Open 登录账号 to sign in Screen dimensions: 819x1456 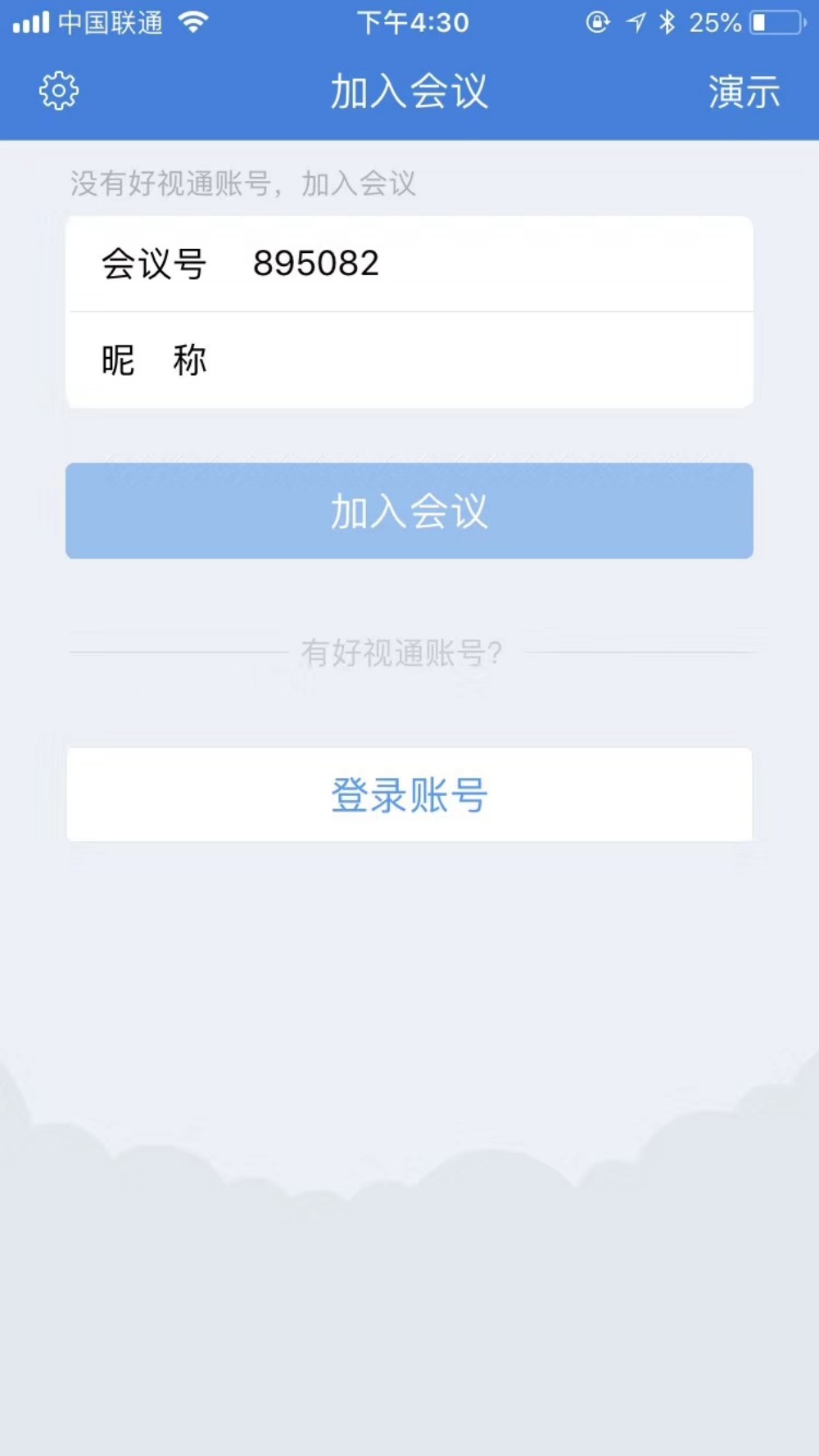coord(409,794)
